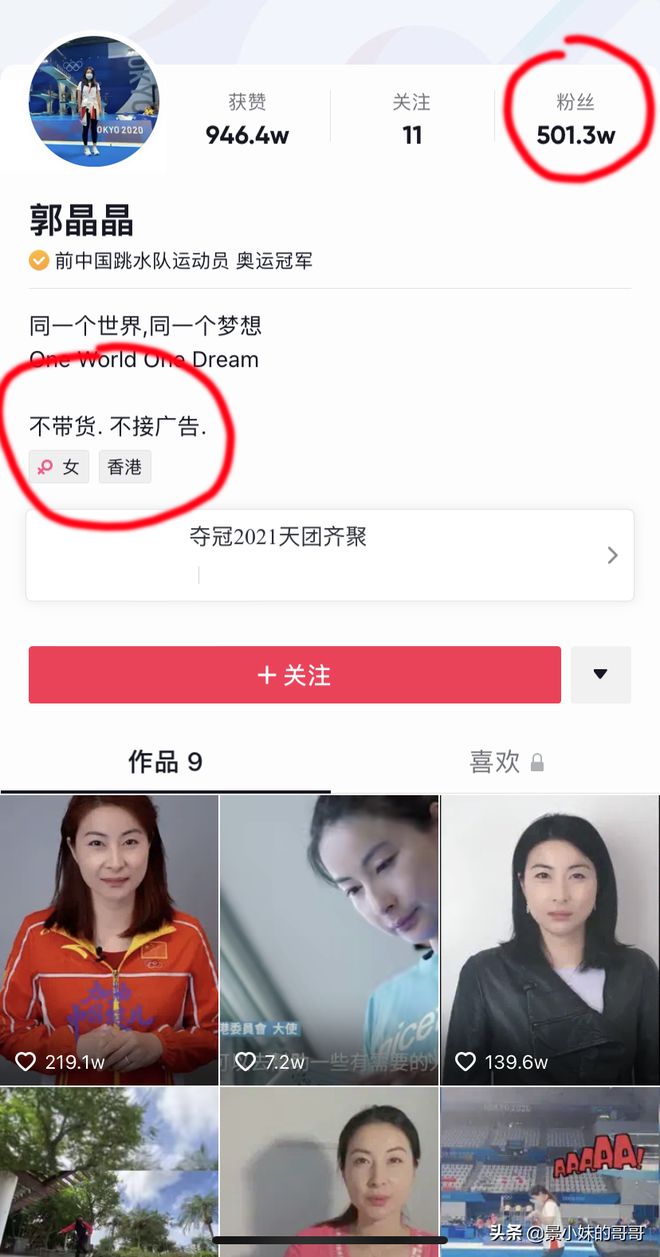Screen dimensions: 660x1257
Task: Play the video with 7.2w likes
Action: (329, 940)
